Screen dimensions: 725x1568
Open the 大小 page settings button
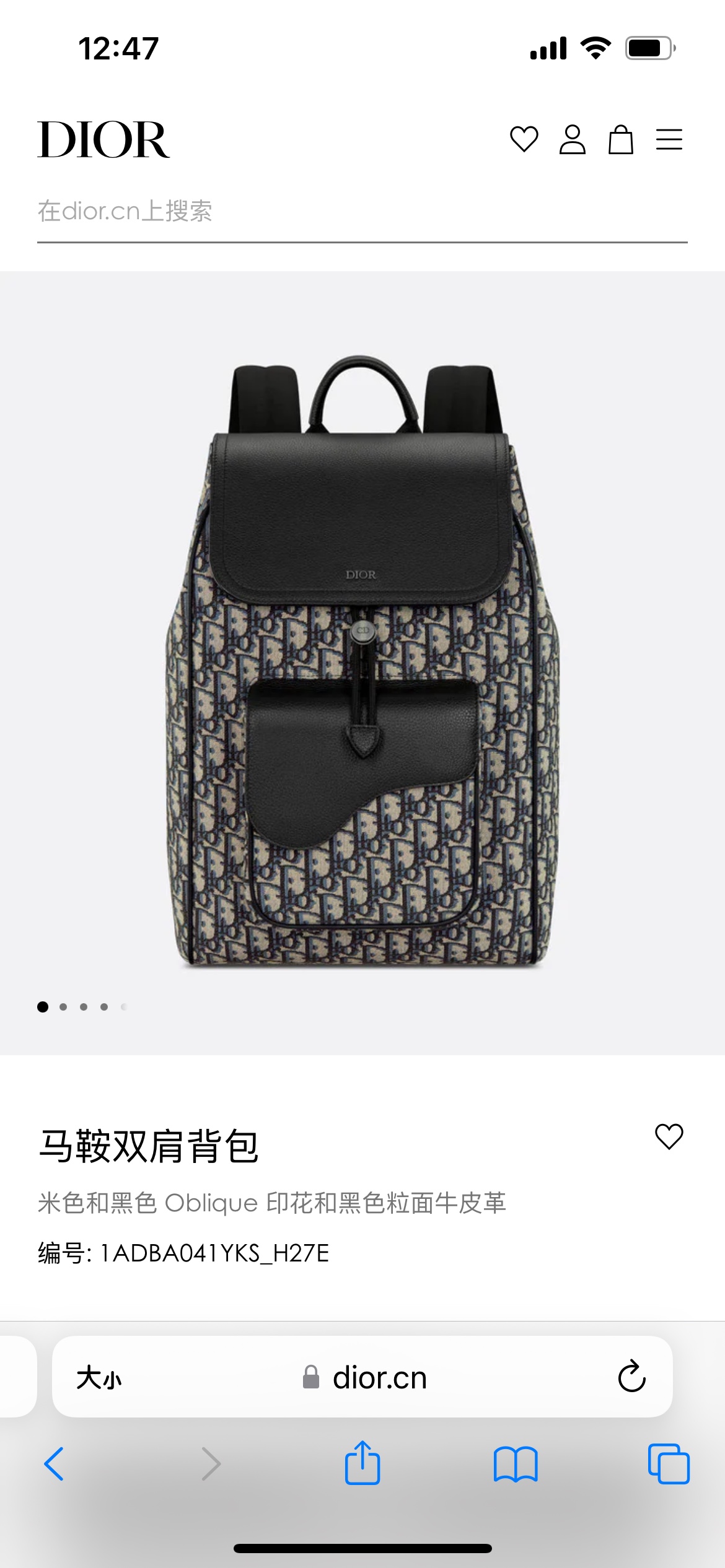pyautogui.click(x=99, y=1378)
